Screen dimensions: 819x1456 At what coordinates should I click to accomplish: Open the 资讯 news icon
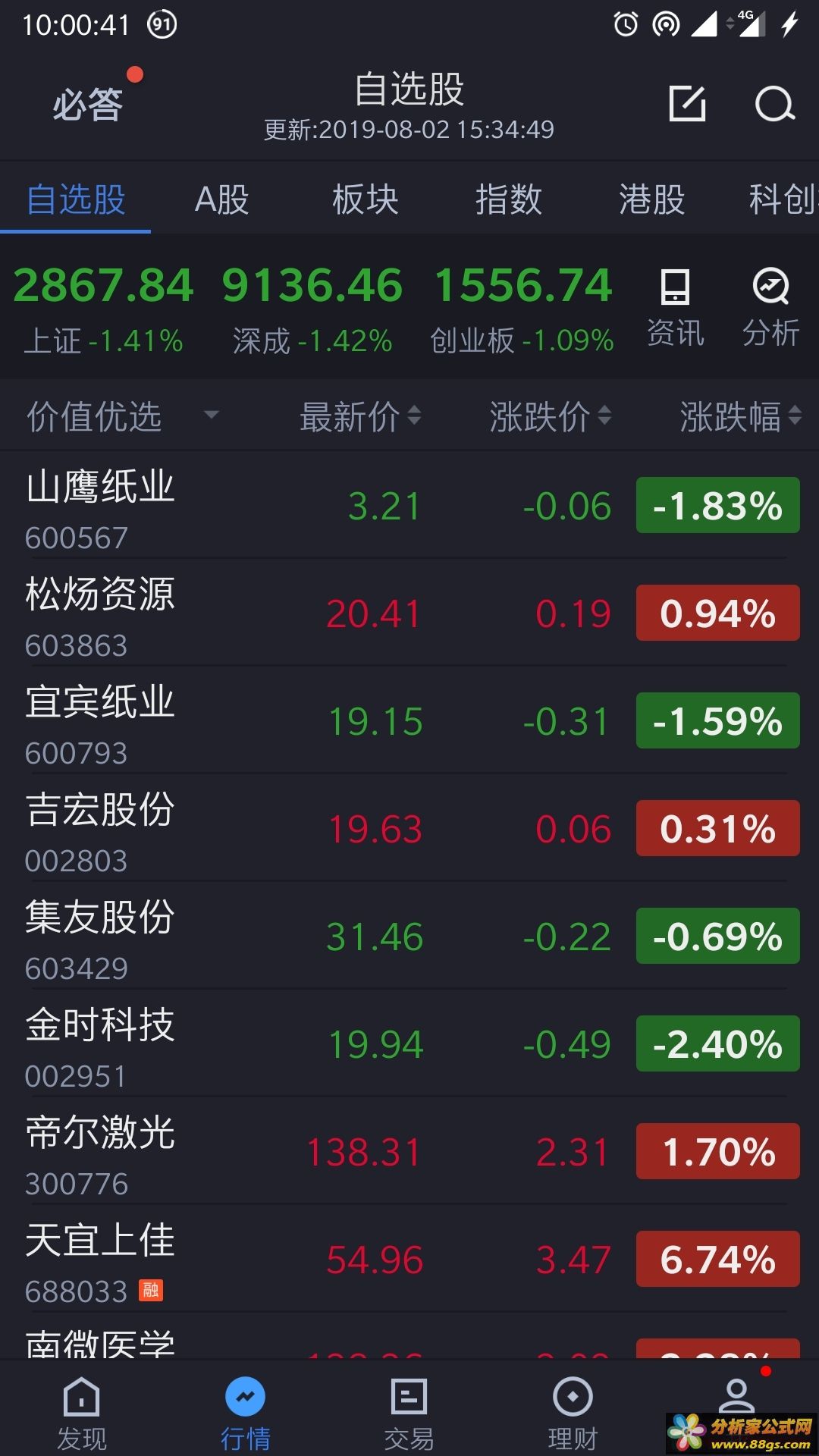pos(675,307)
